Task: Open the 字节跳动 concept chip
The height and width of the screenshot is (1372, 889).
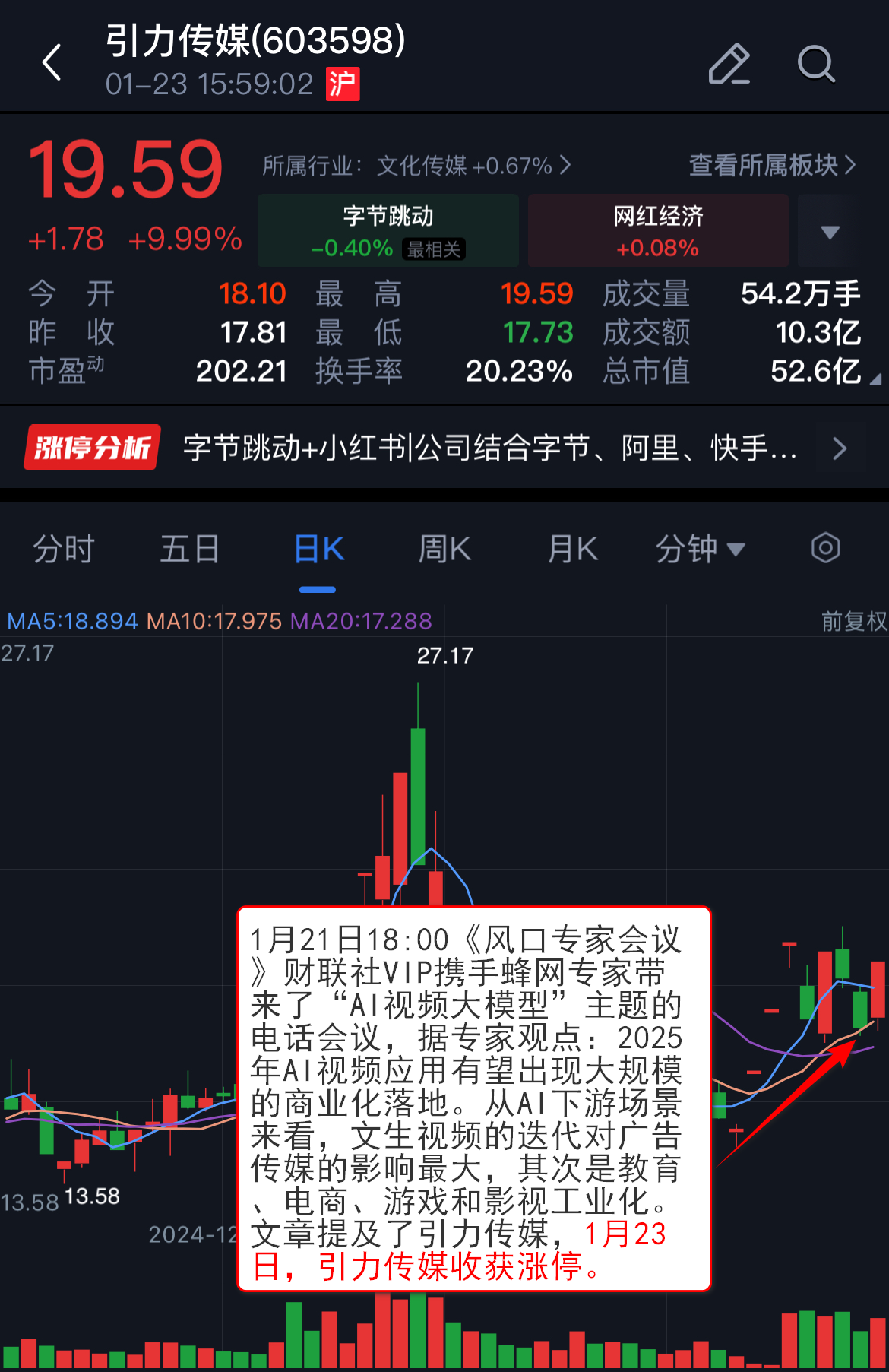Action: (388, 230)
